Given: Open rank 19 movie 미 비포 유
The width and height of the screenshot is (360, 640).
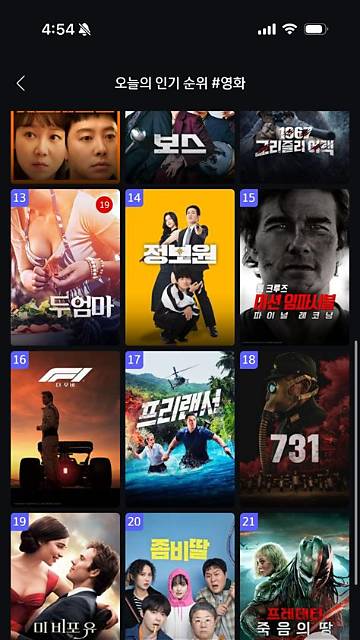Looking at the screenshot, I should point(65,576).
